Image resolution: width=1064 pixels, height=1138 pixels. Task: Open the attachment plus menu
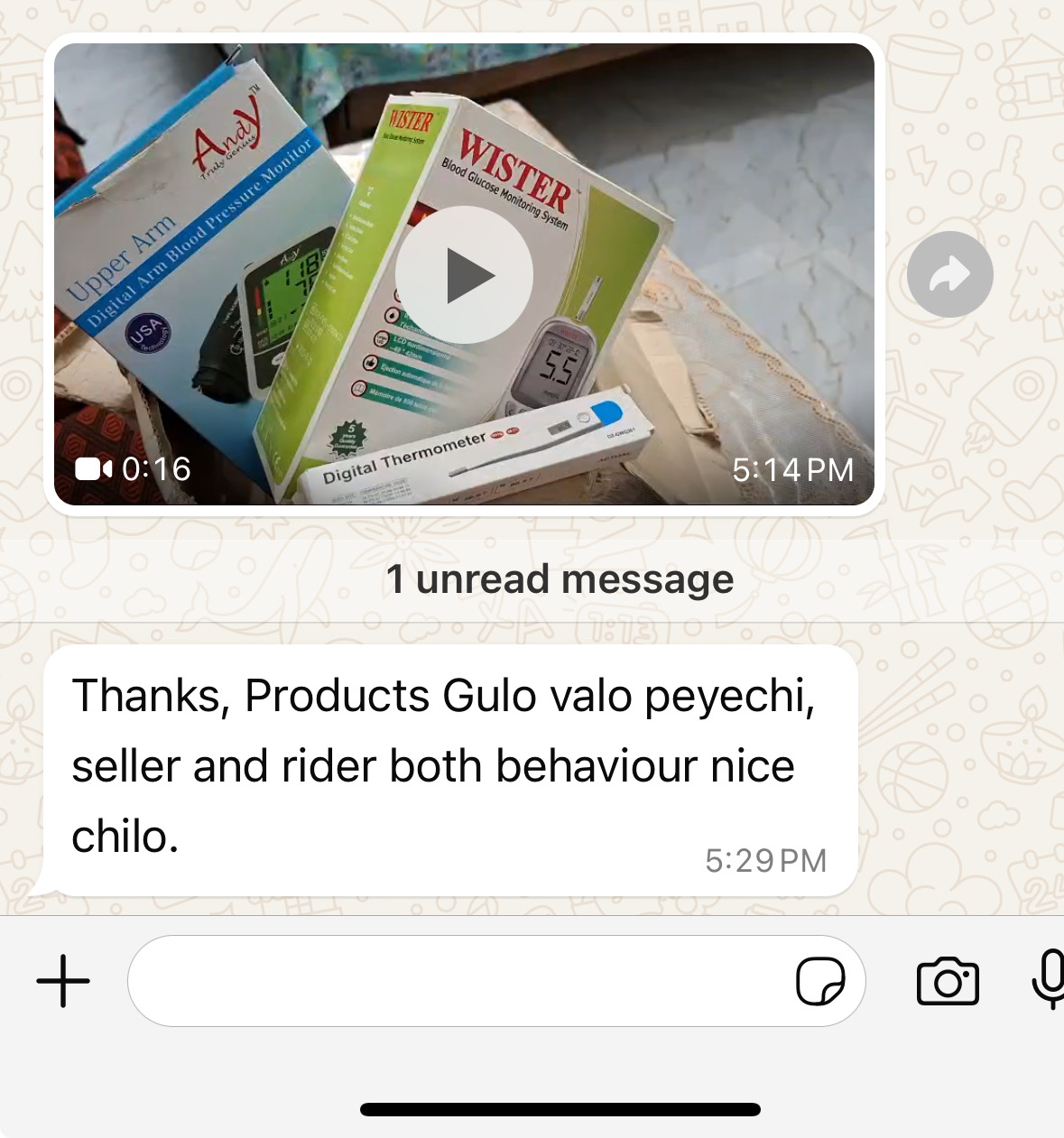[63, 980]
